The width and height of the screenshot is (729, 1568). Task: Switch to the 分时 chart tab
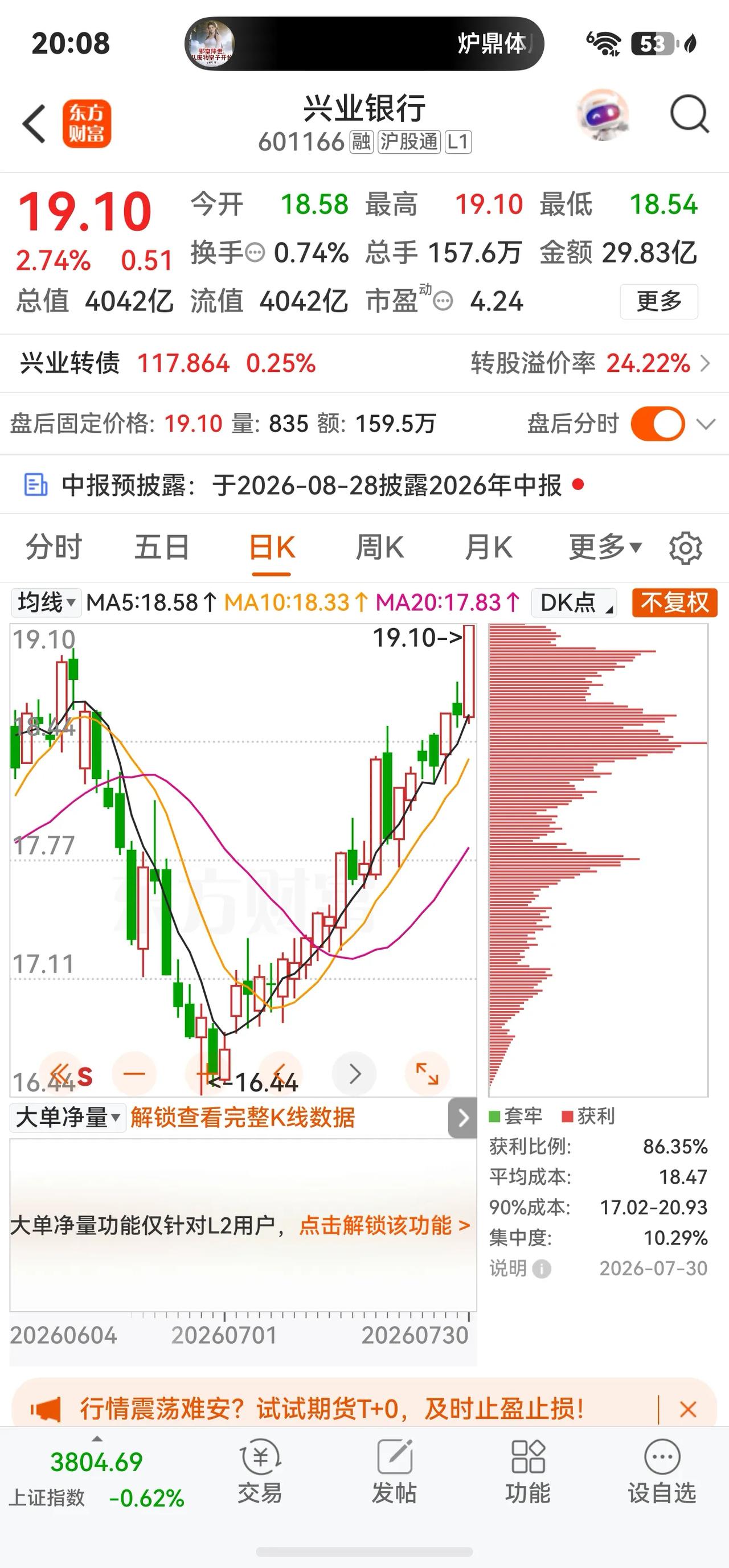click(54, 547)
